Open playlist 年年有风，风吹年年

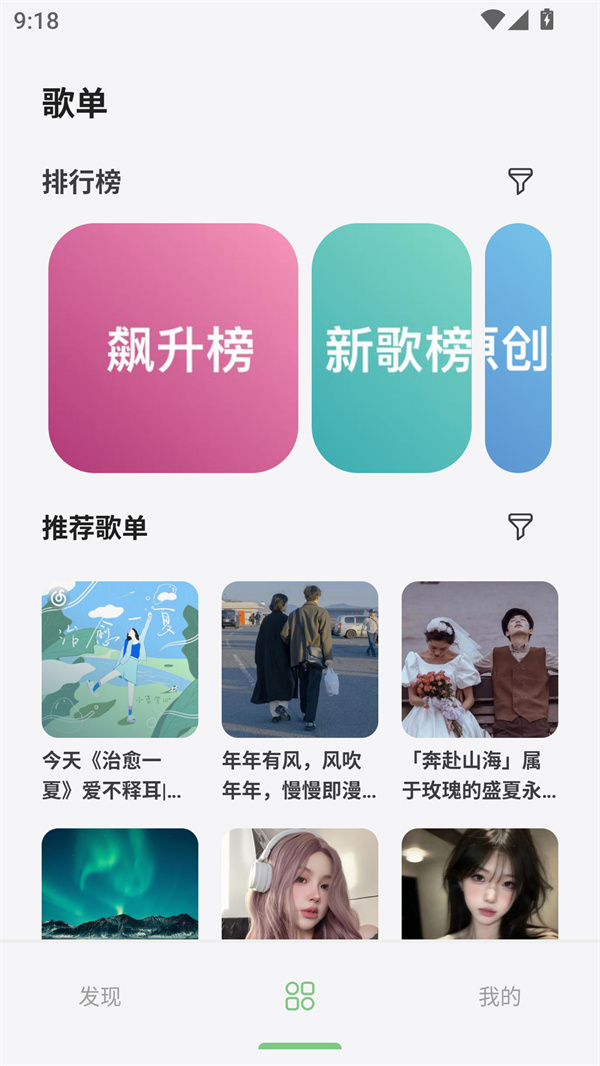coord(300,660)
